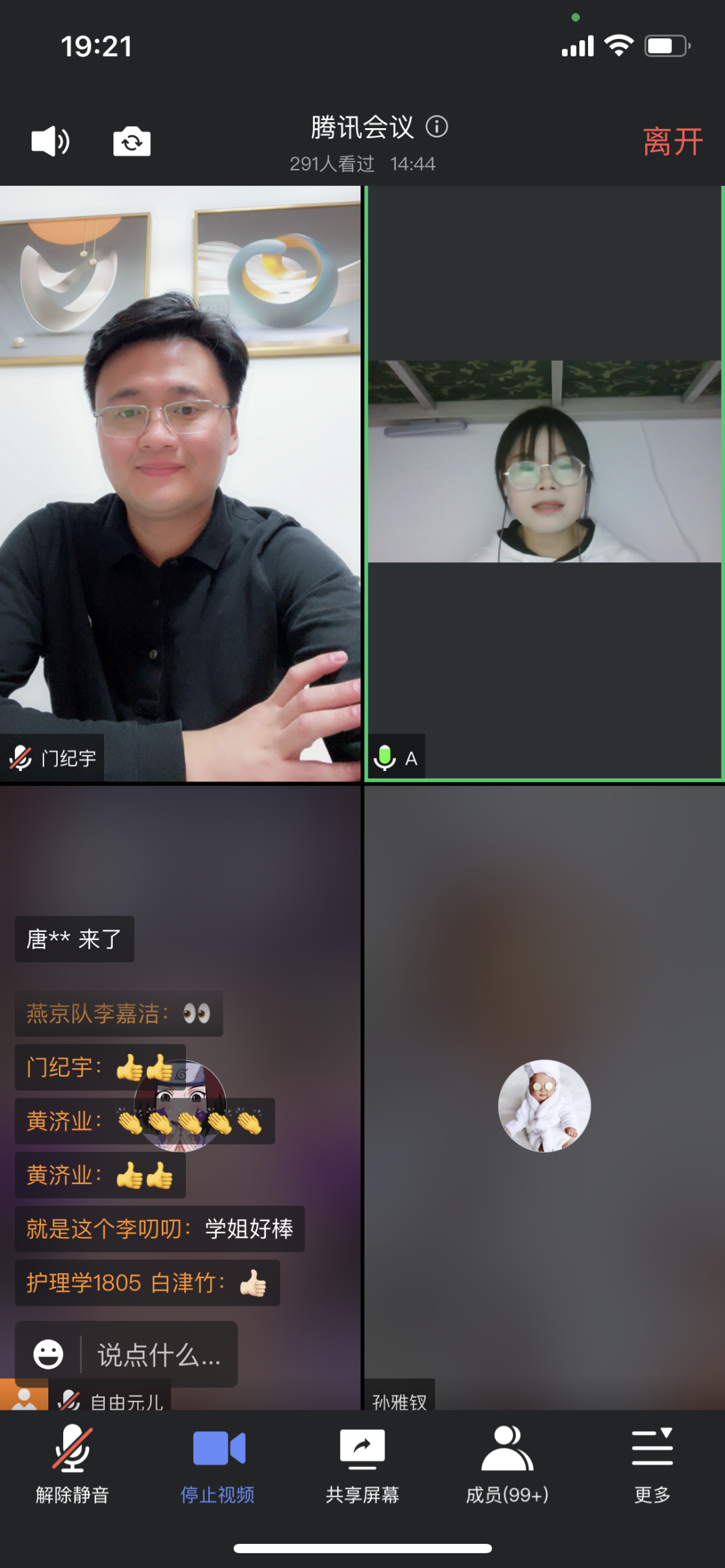Start 共享屏幕 screen sharing
This screenshot has height=1568, width=725.
click(x=362, y=1465)
